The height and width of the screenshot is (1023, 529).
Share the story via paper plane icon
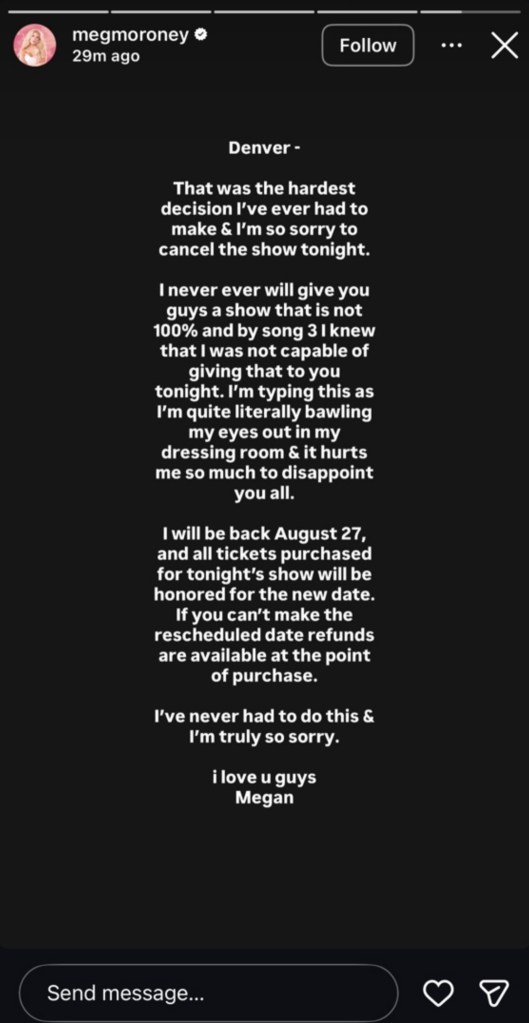coord(494,994)
